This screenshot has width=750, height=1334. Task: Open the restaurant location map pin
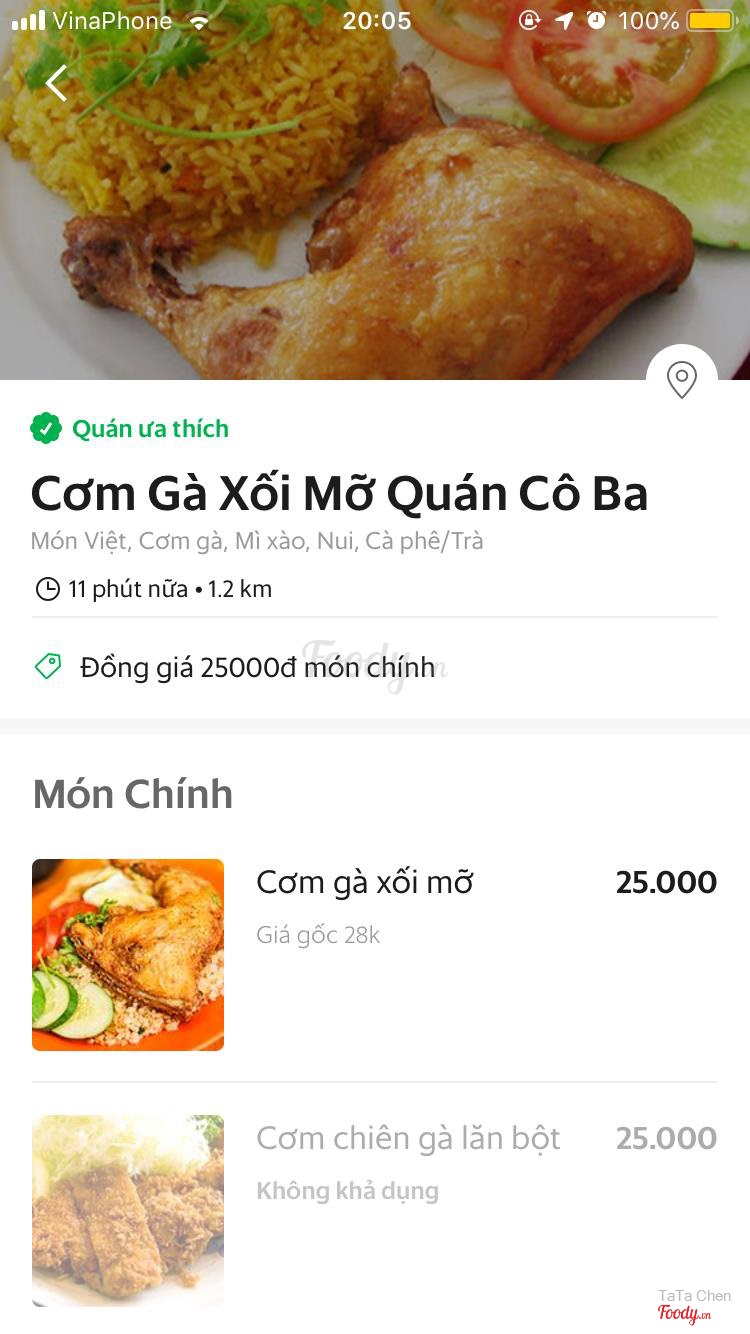[x=682, y=380]
